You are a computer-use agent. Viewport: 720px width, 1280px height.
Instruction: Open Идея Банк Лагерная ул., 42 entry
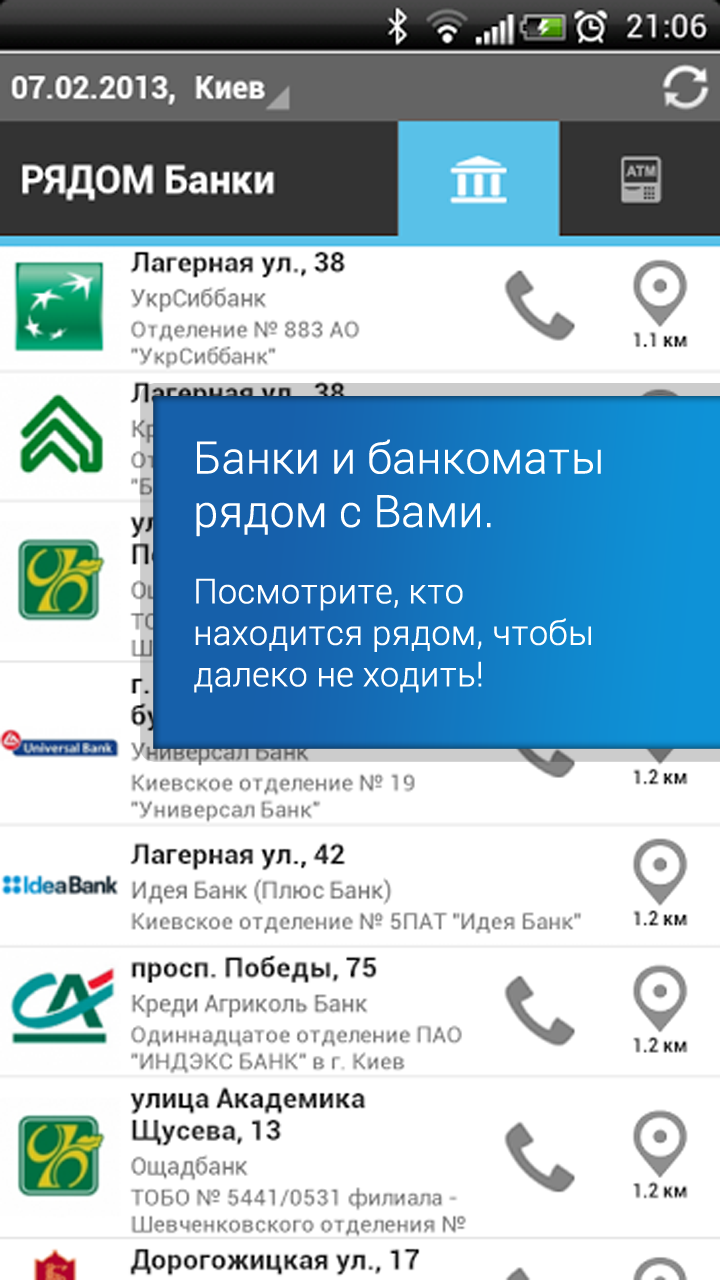[340, 887]
